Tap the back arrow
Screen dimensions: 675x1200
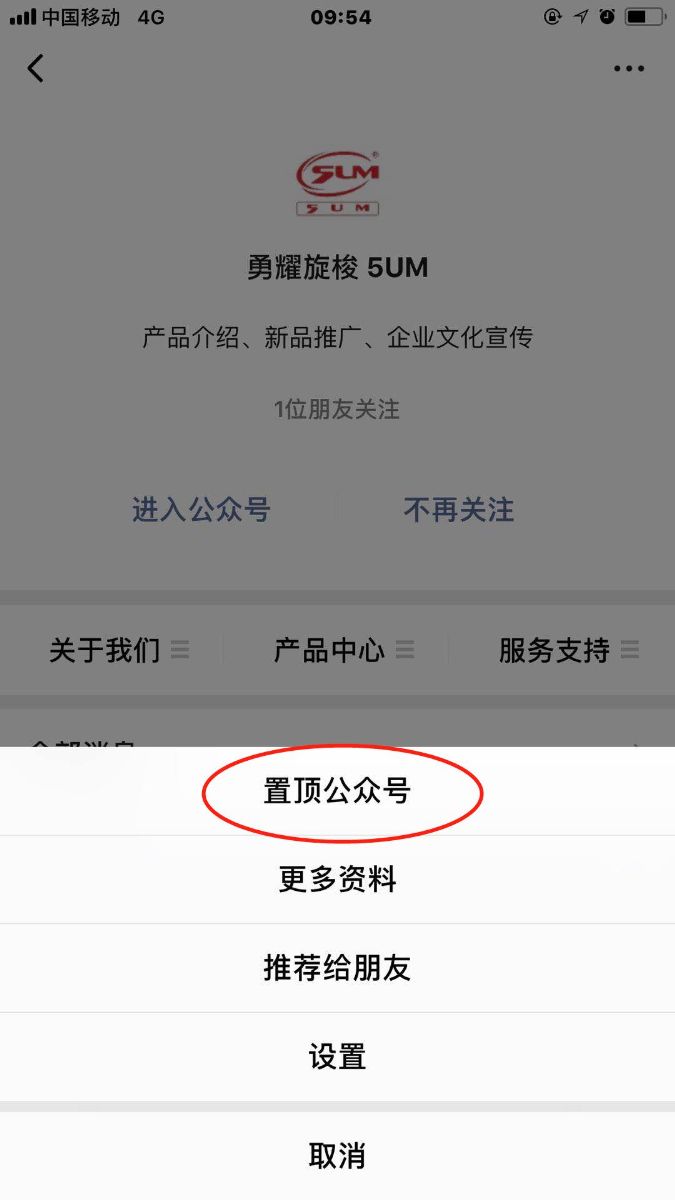pos(36,68)
